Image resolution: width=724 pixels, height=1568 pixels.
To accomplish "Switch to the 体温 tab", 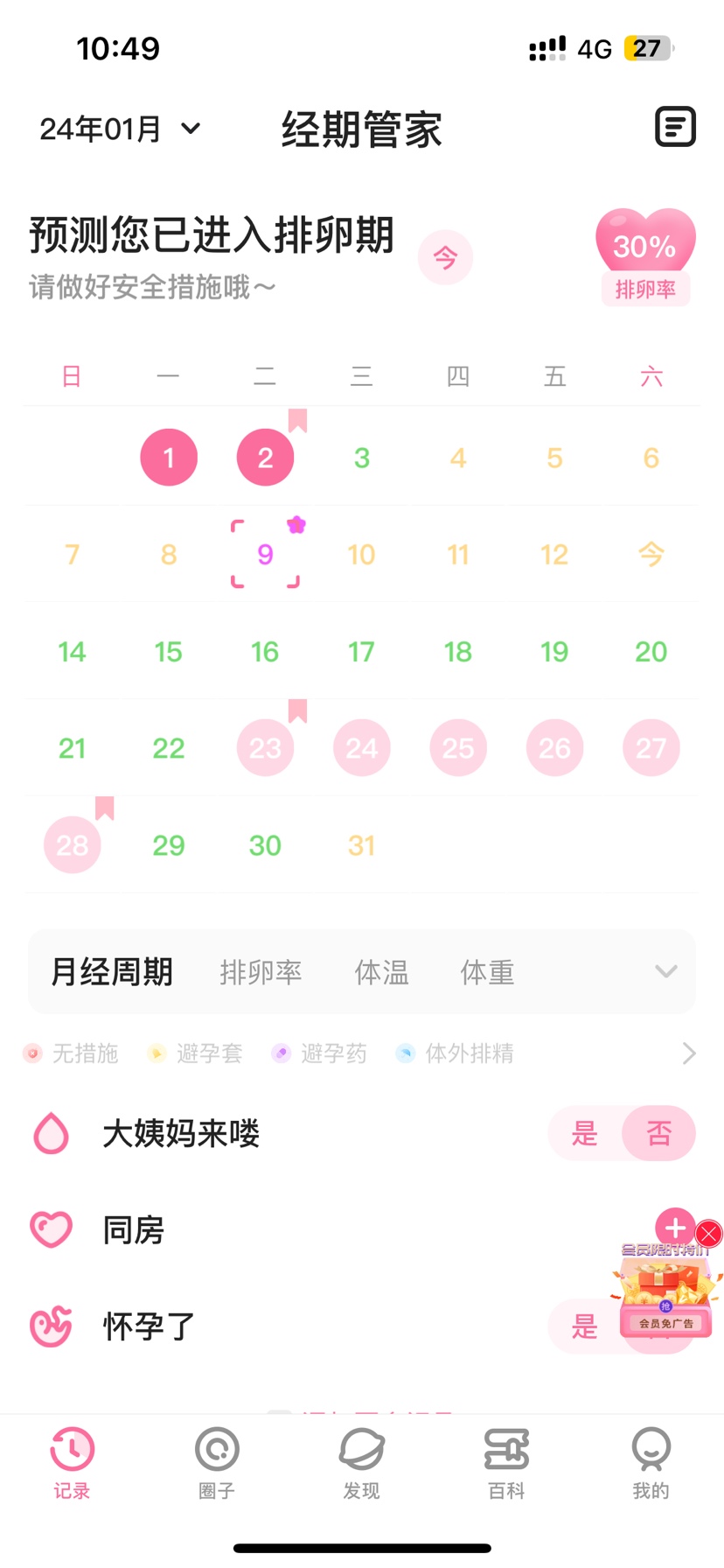I will (381, 972).
